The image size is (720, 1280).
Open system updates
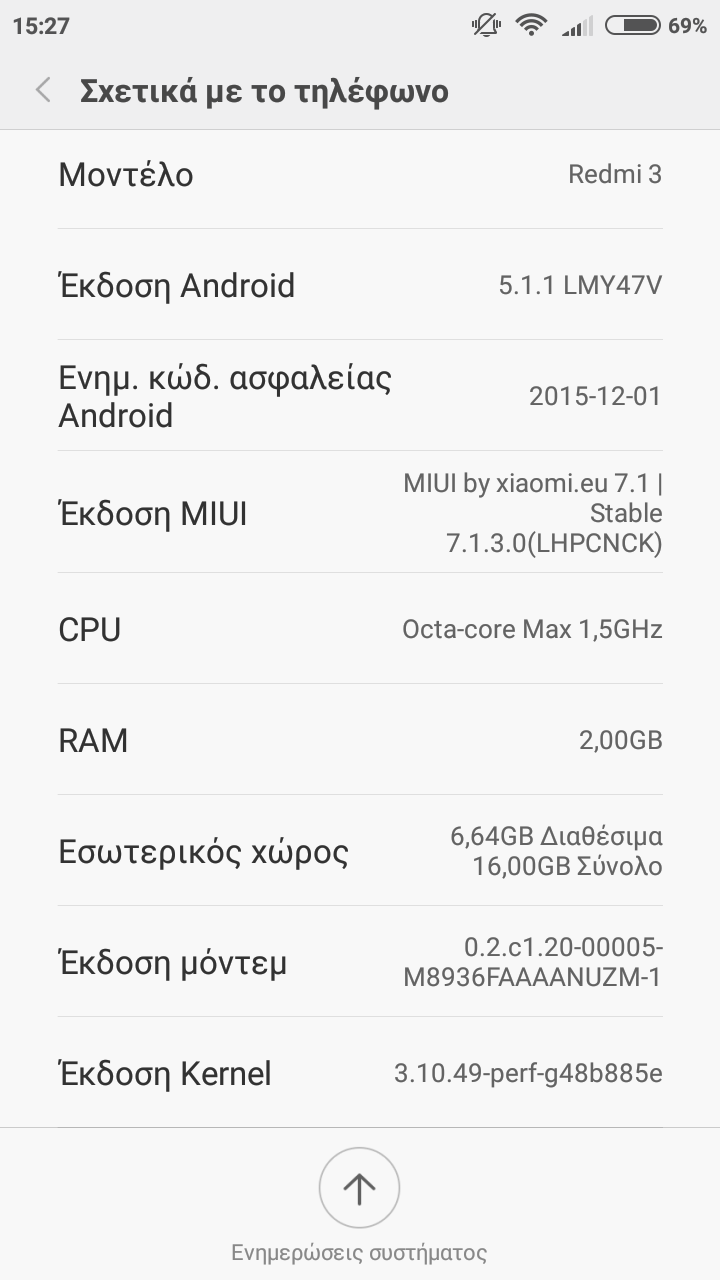(359, 1188)
